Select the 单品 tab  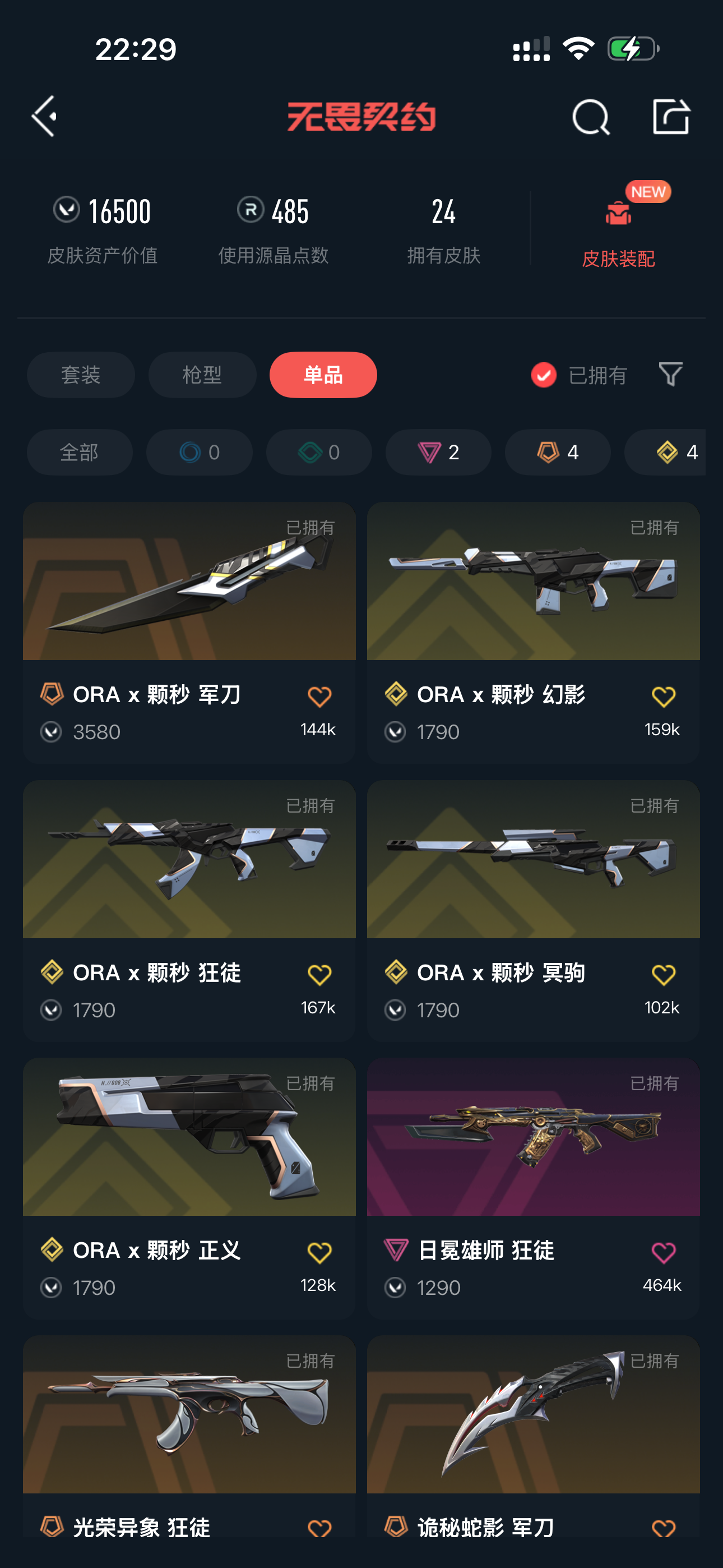[323, 375]
